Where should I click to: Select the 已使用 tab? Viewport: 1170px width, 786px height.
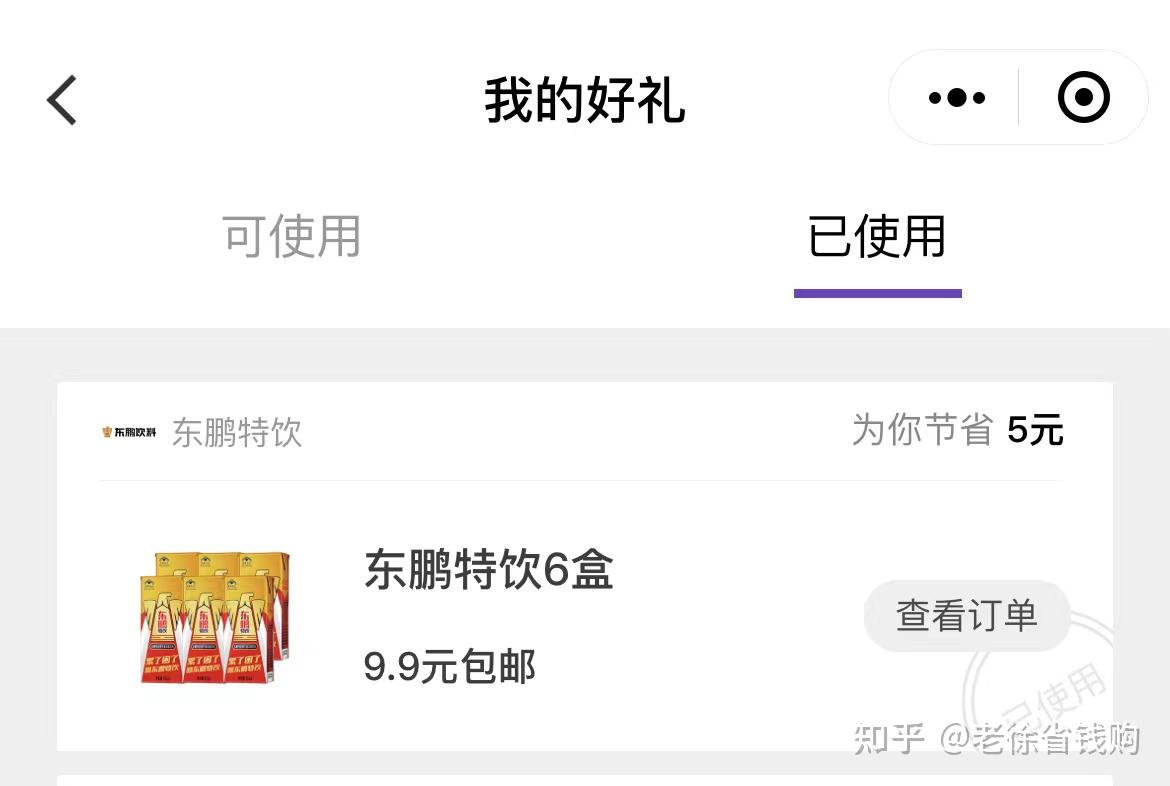[877, 237]
